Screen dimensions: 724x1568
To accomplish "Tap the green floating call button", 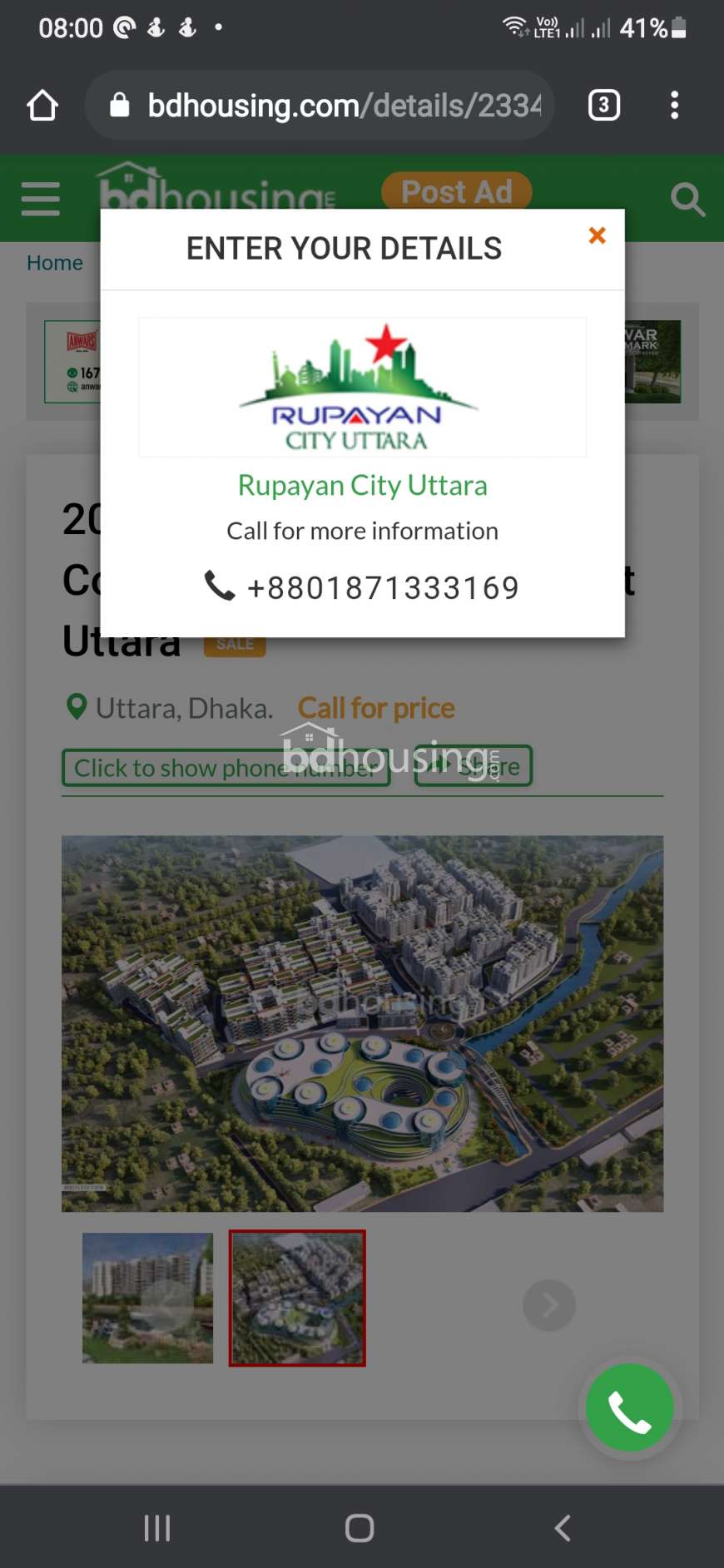I will (x=630, y=1407).
